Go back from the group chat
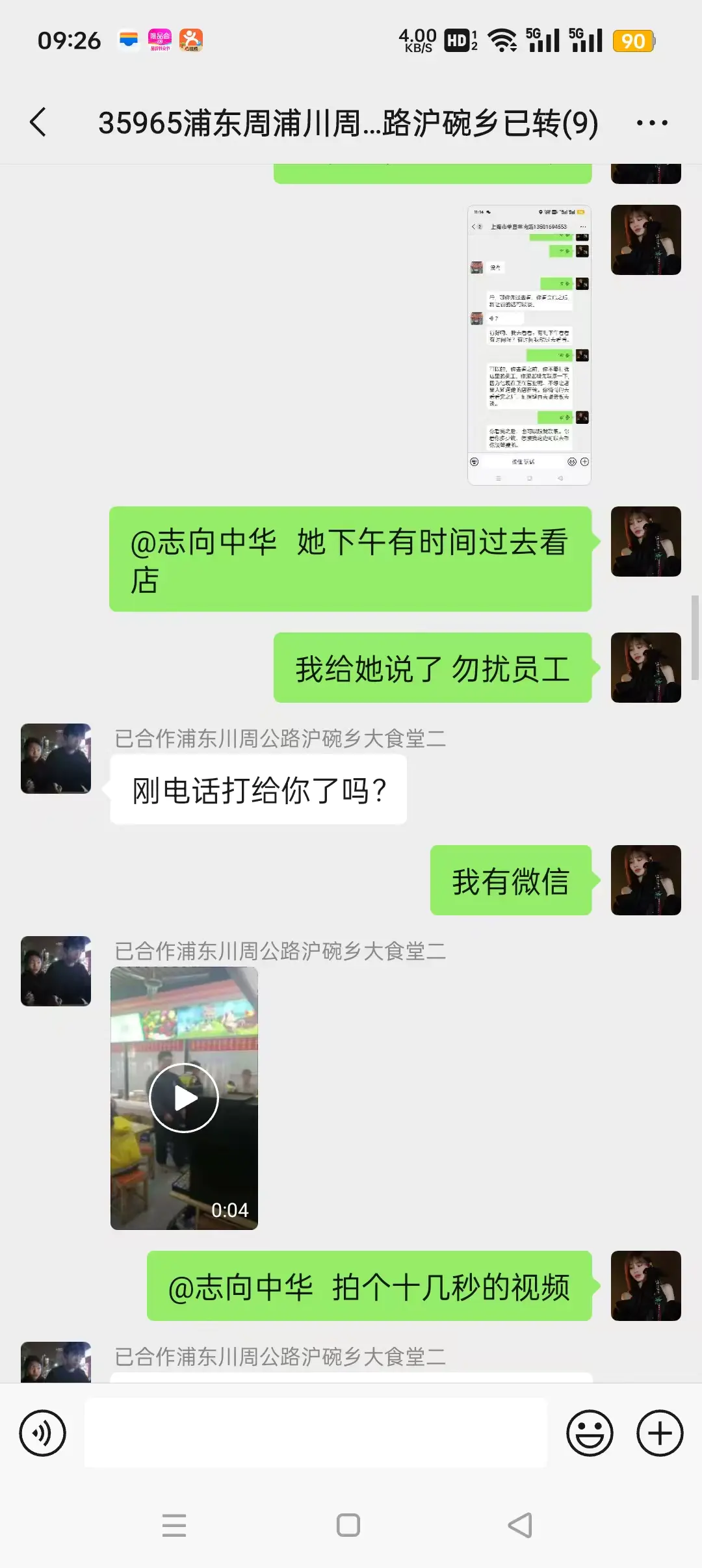 pyautogui.click(x=38, y=122)
